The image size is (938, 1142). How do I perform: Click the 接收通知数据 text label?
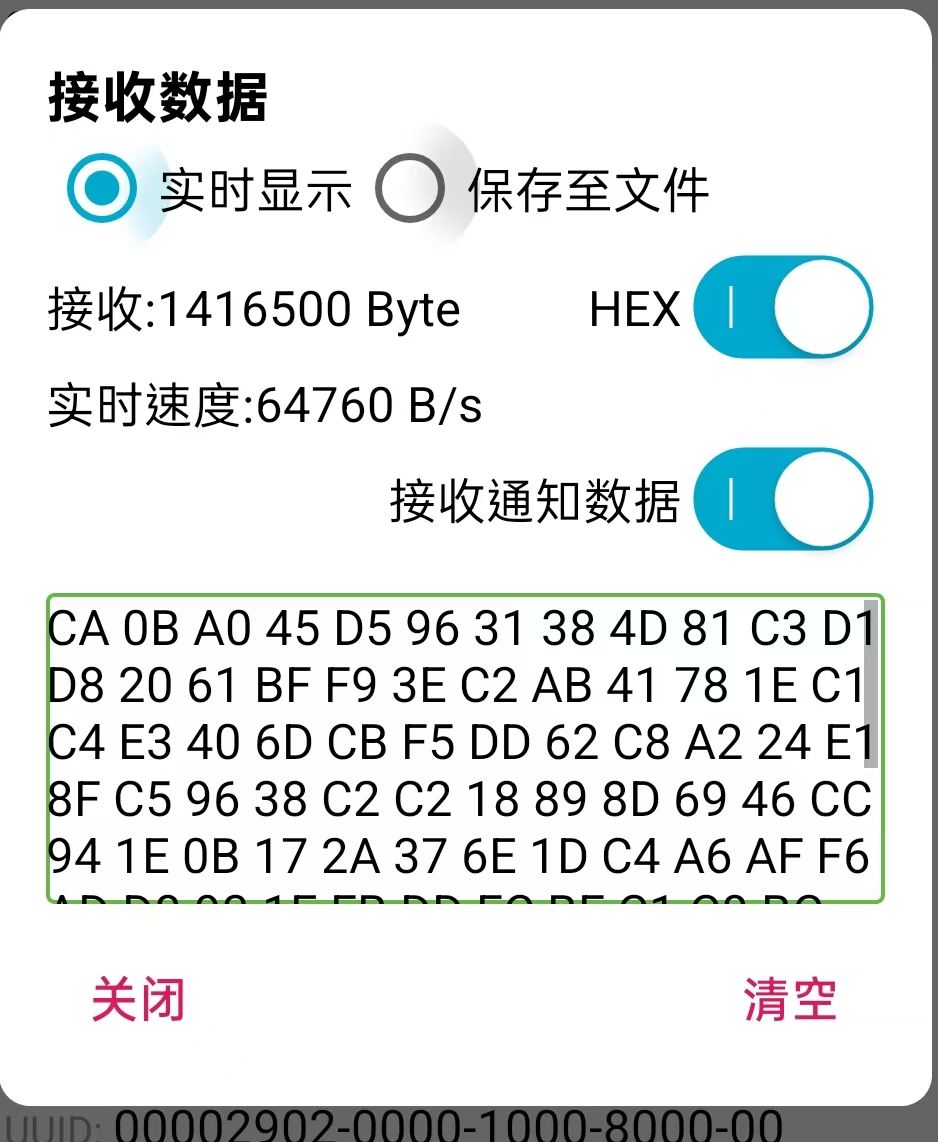point(540,498)
